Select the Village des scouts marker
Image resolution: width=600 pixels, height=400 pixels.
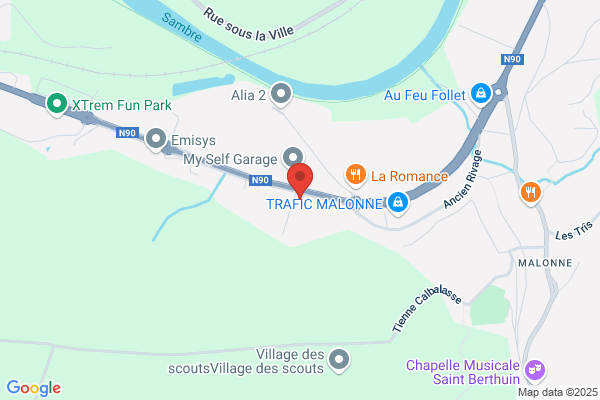pyautogui.click(x=339, y=361)
